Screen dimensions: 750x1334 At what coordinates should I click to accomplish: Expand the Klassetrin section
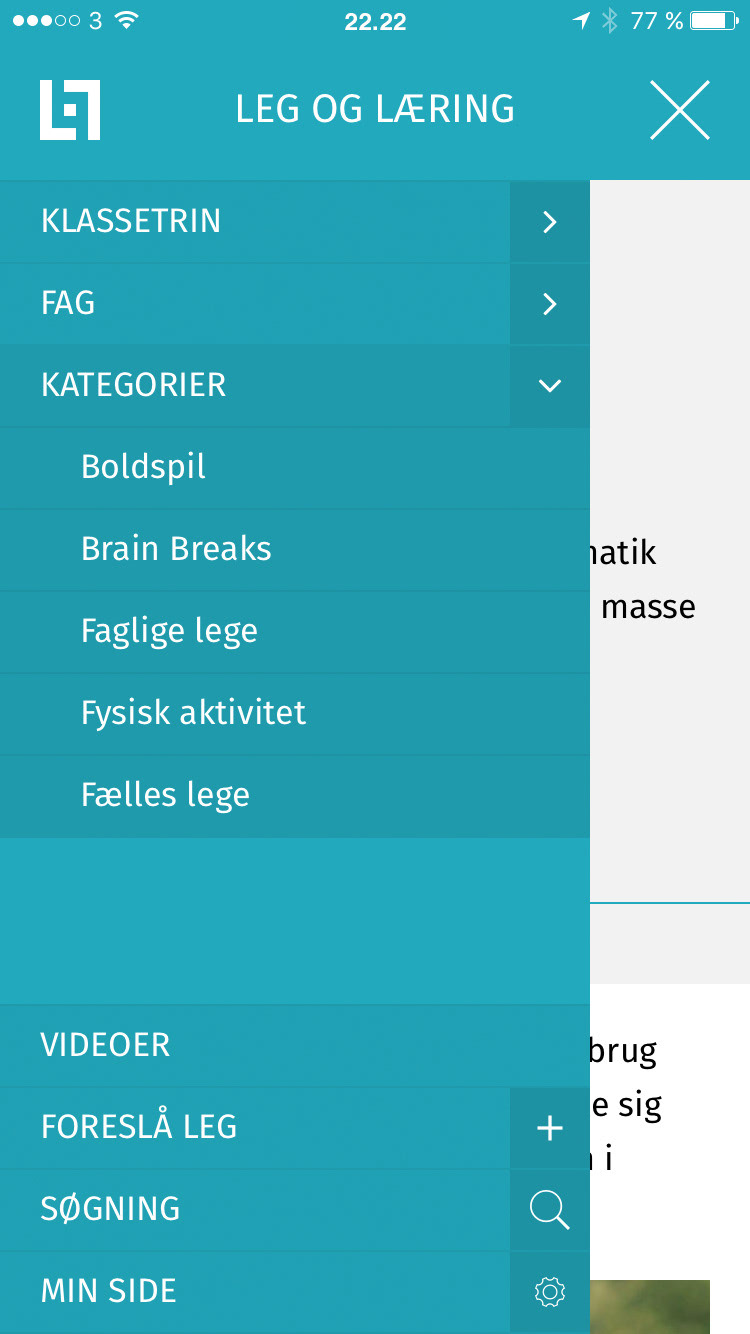550,222
